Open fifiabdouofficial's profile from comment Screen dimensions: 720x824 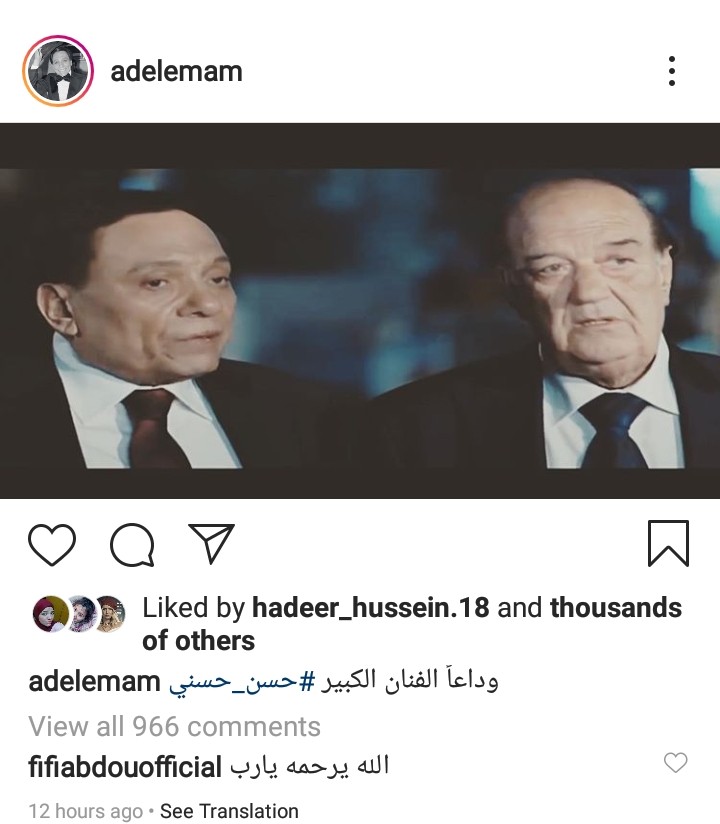[x=125, y=767]
